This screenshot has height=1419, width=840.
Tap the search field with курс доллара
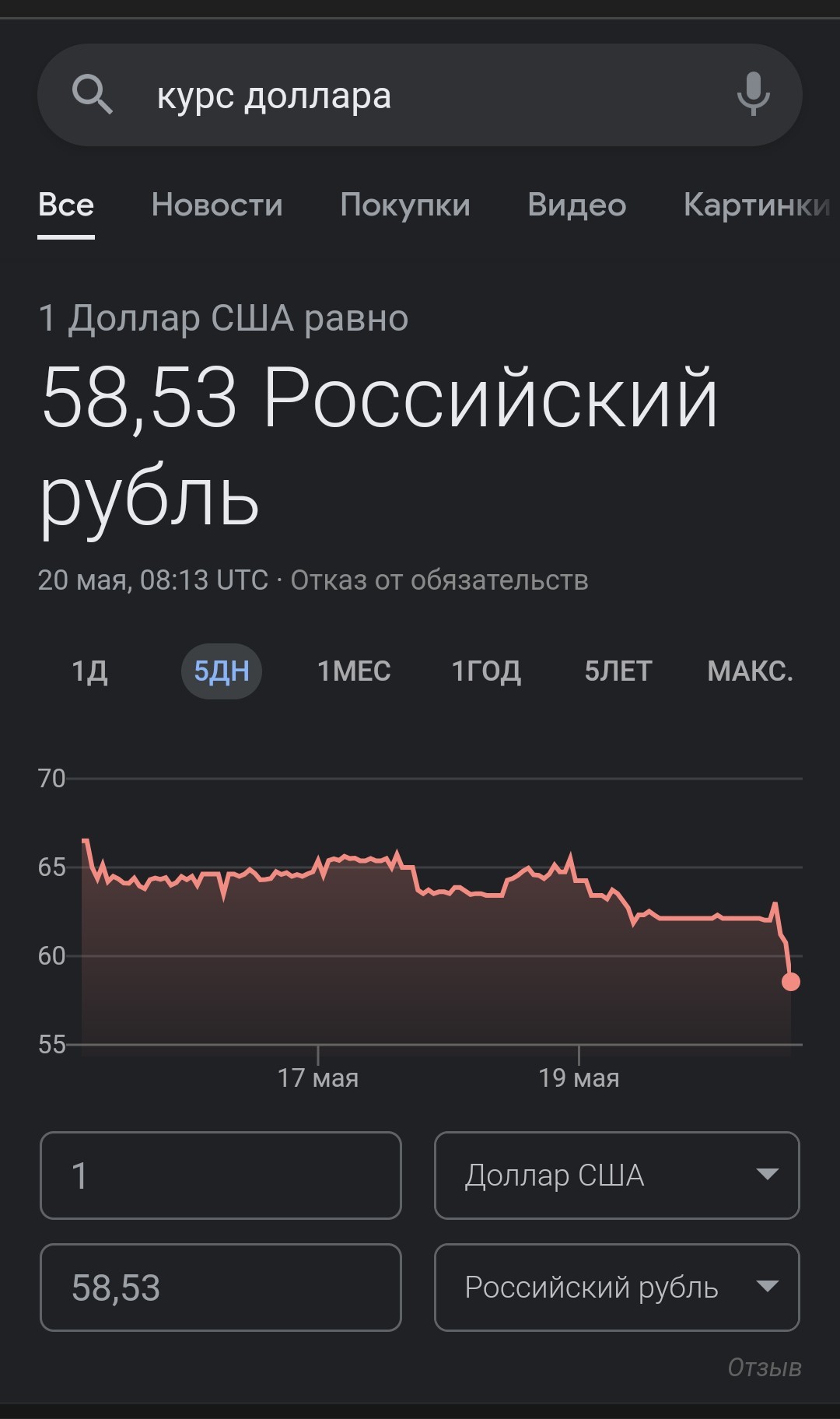coord(420,95)
